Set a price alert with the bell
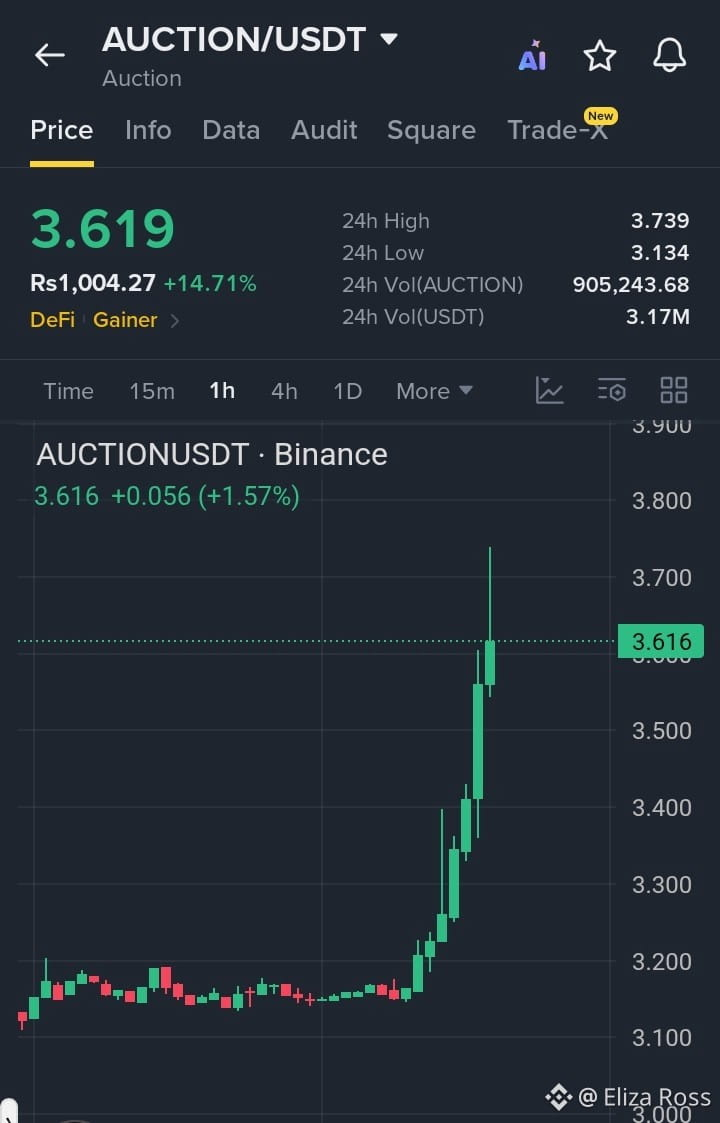This screenshot has height=1123, width=720. (669, 55)
